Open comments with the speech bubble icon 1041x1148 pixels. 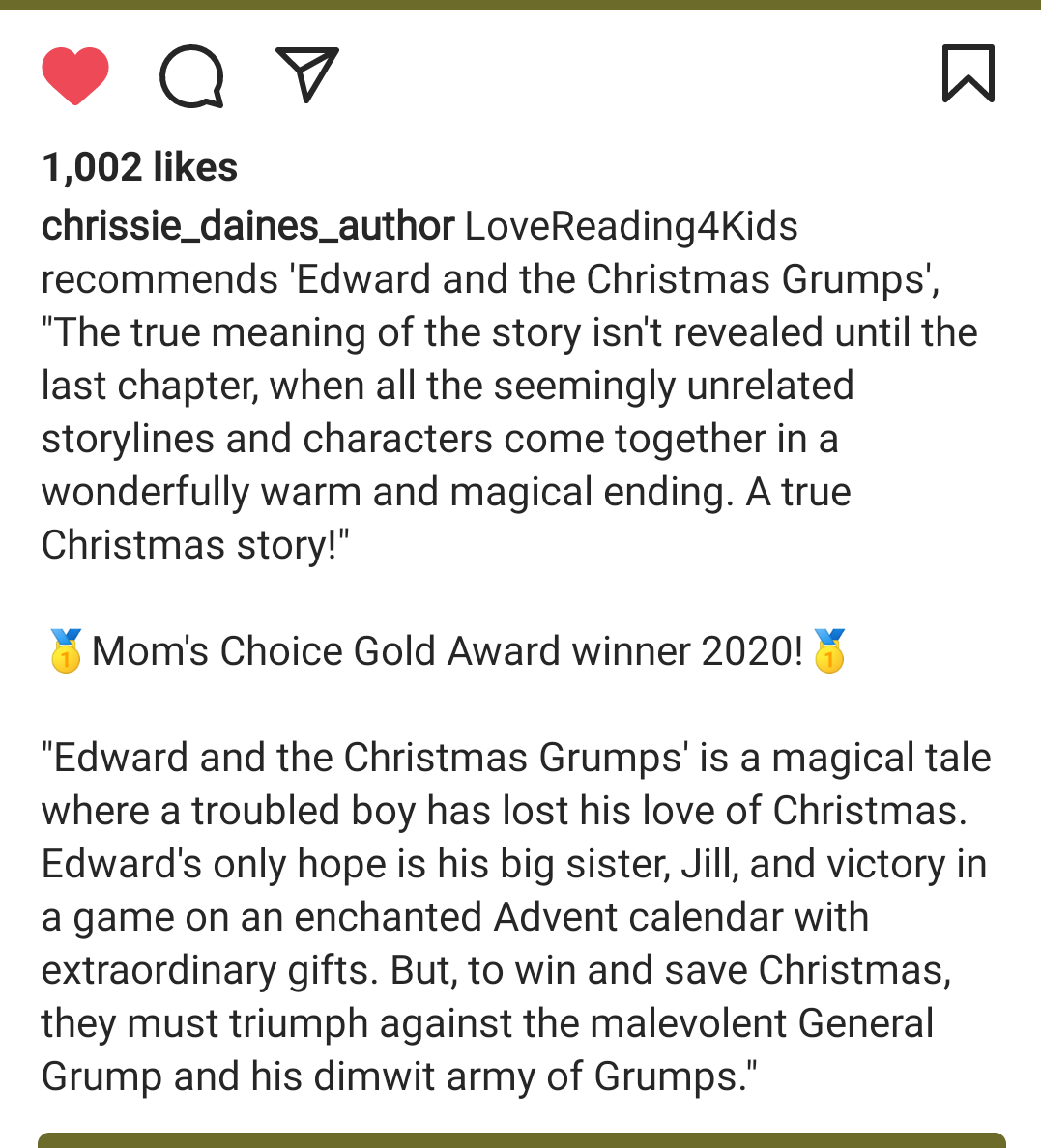click(191, 75)
